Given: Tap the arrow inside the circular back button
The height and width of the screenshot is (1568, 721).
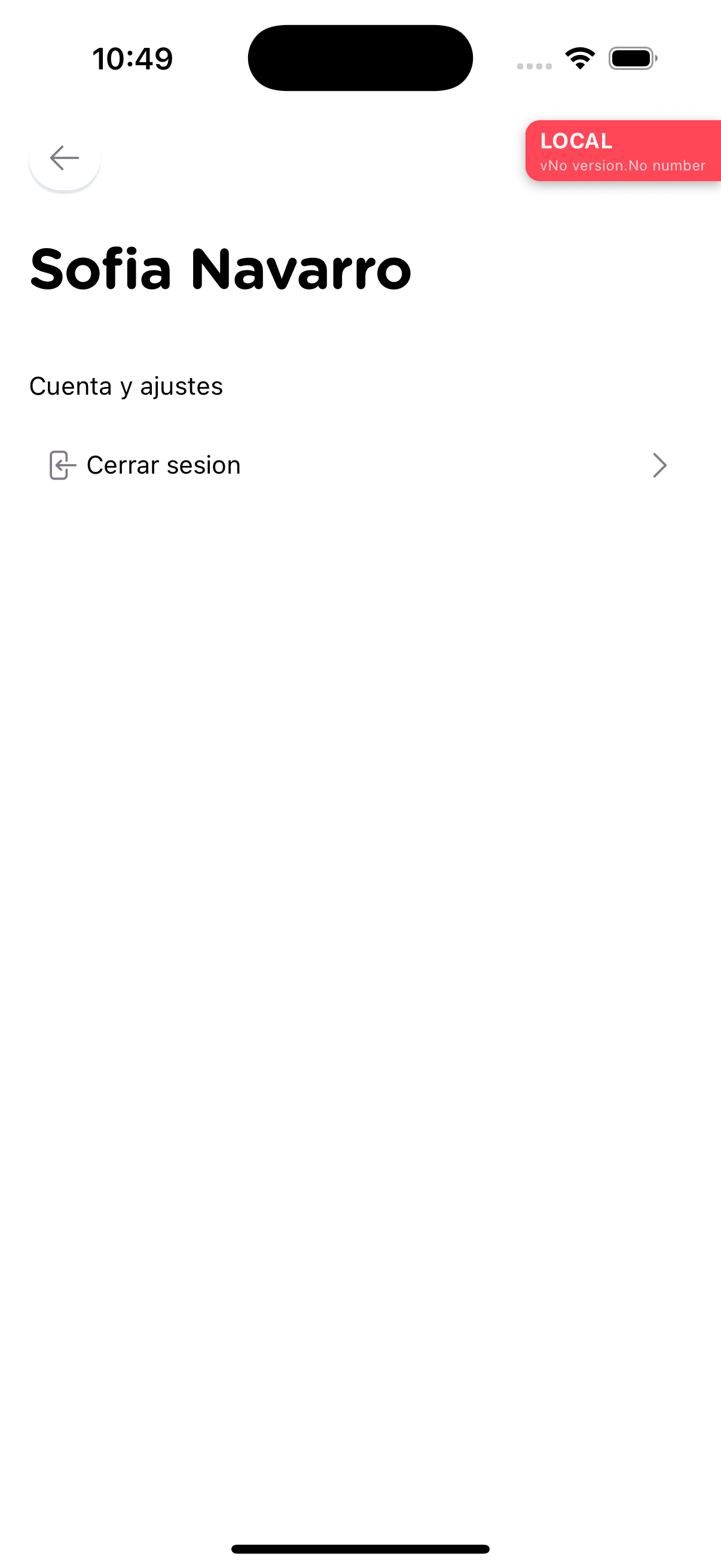Looking at the screenshot, I should coord(63,158).
